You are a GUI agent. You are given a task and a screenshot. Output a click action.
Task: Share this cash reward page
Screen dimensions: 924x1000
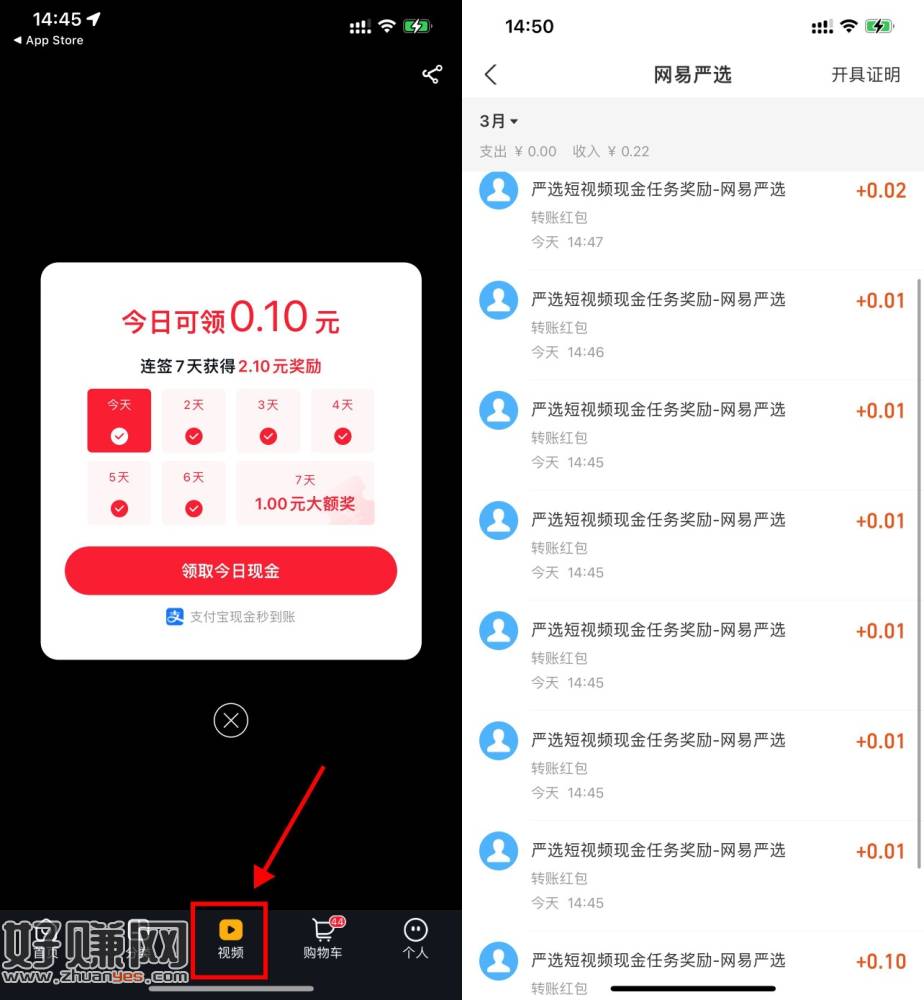[432, 74]
